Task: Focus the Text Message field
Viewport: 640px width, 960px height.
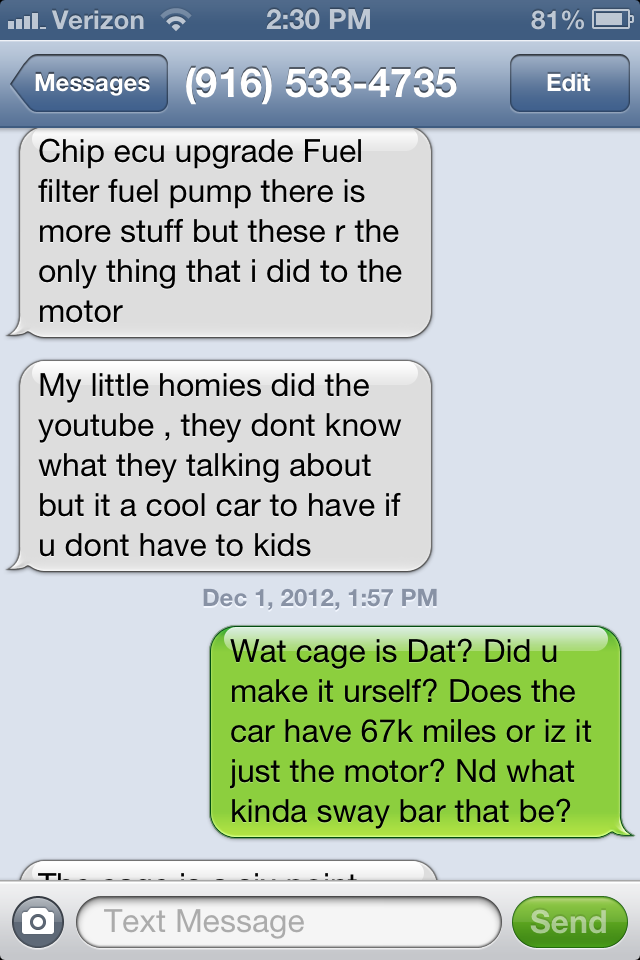Action: [x=288, y=921]
